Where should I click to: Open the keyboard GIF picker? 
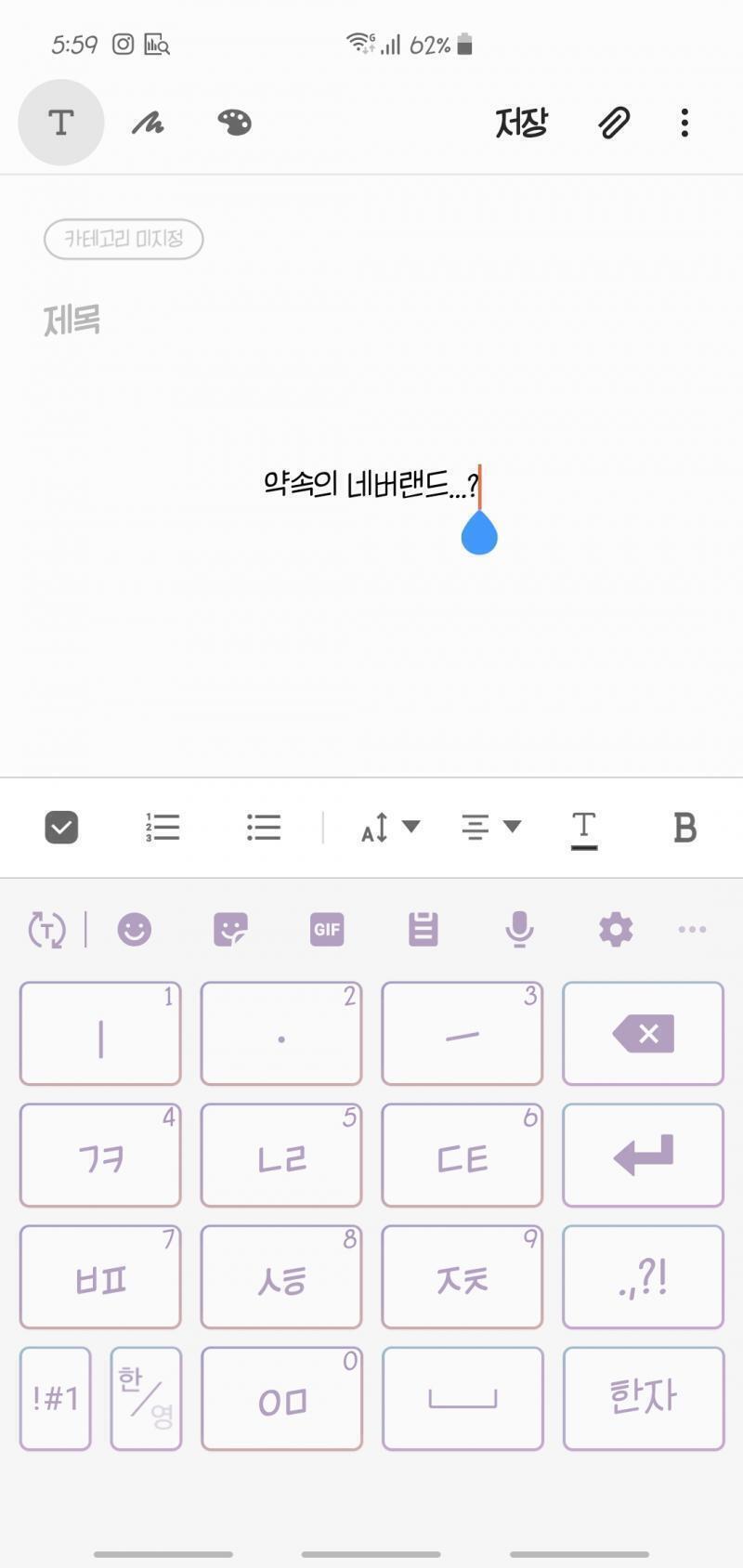coord(327,929)
